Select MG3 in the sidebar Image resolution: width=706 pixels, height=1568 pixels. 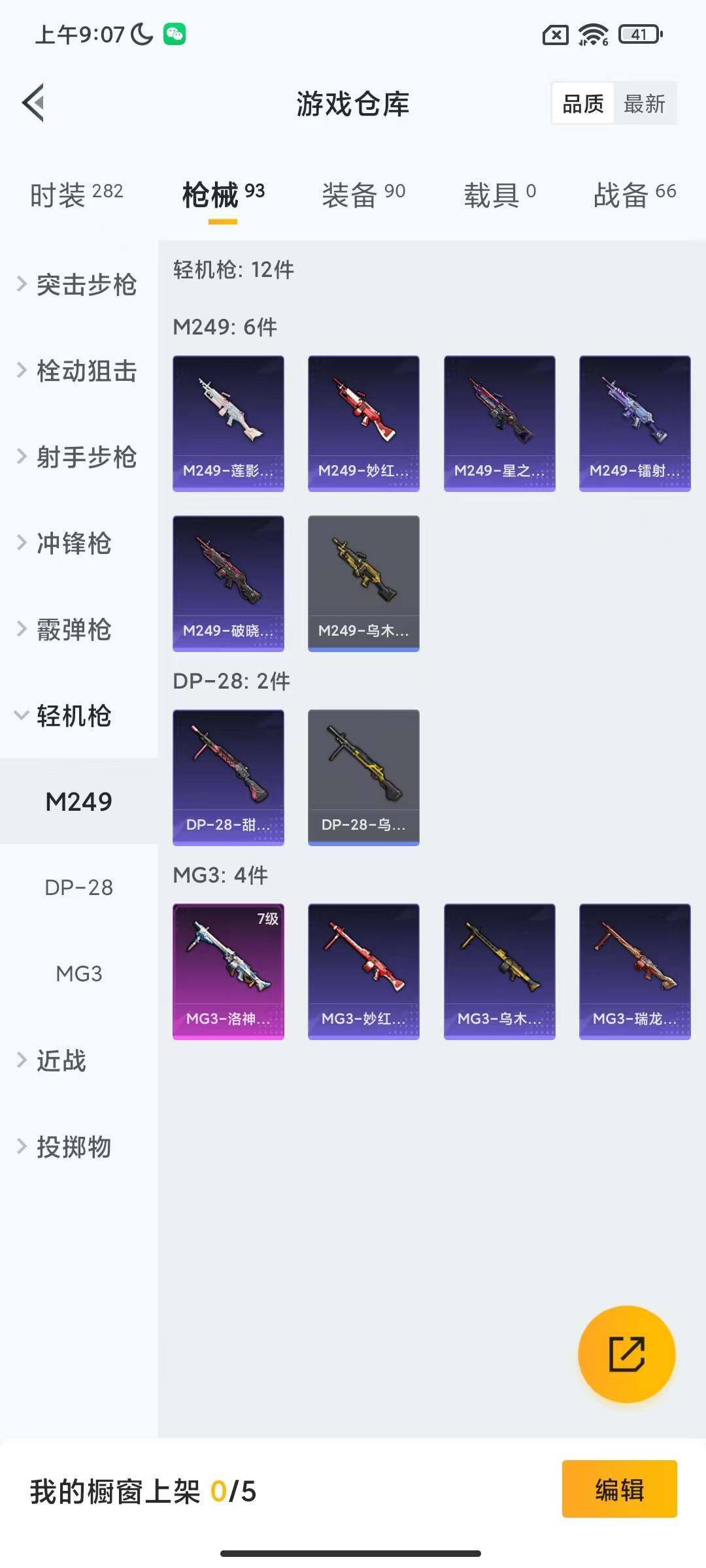tap(78, 974)
